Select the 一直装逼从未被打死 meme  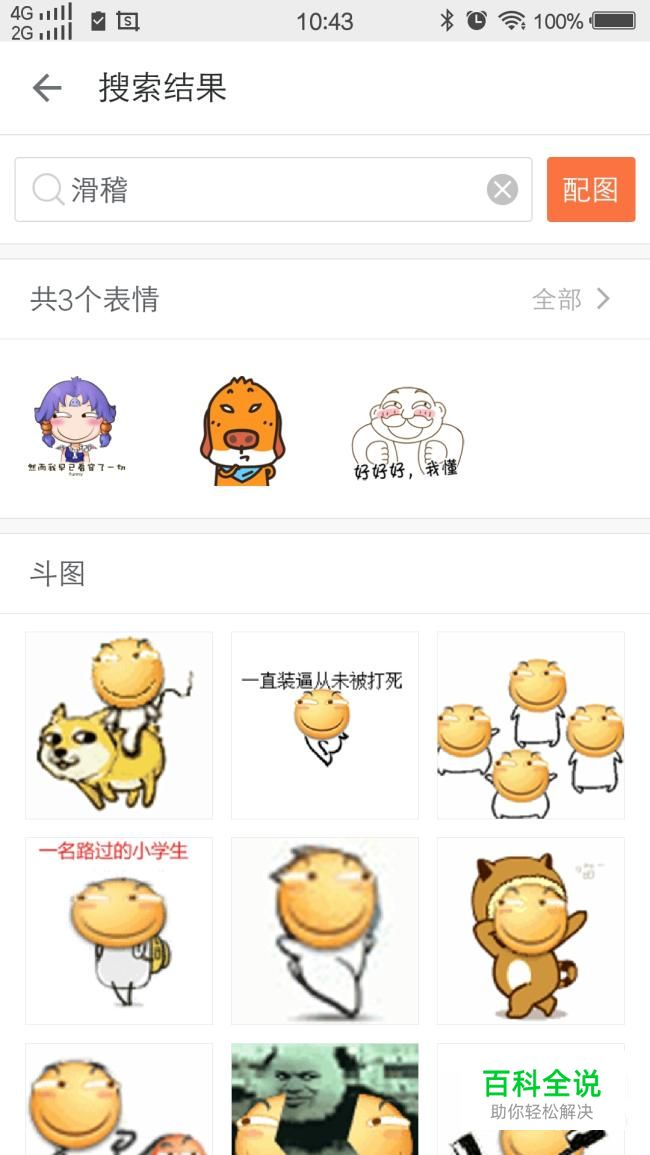pyautogui.click(x=325, y=725)
